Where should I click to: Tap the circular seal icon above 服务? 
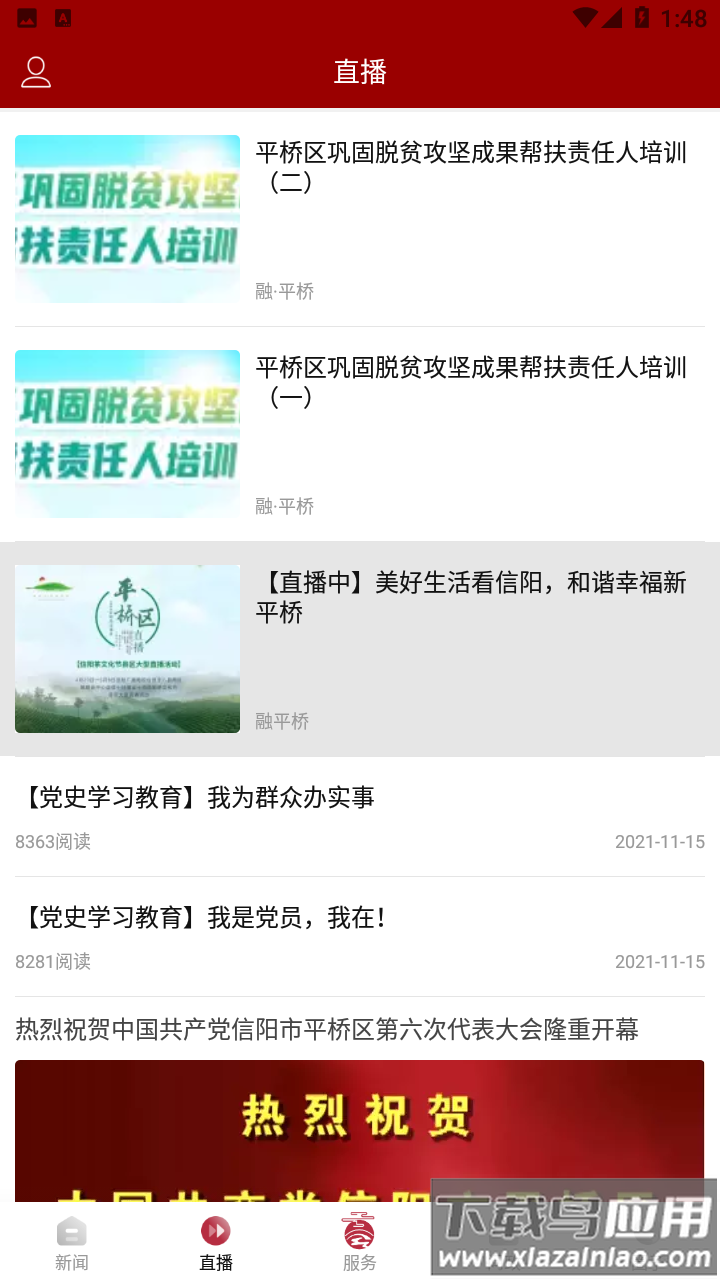click(360, 1232)
